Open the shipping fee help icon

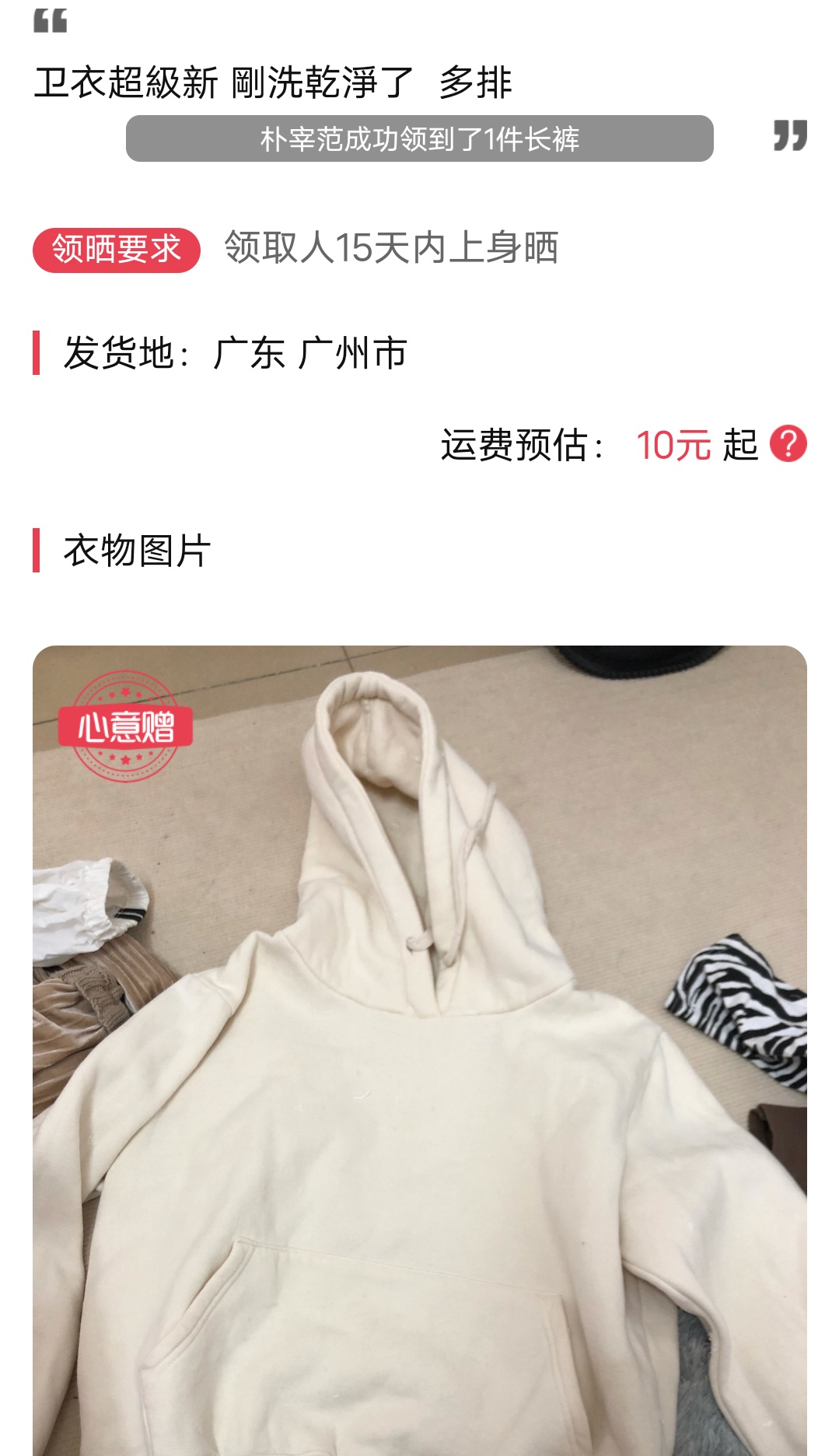click(788, 444)
